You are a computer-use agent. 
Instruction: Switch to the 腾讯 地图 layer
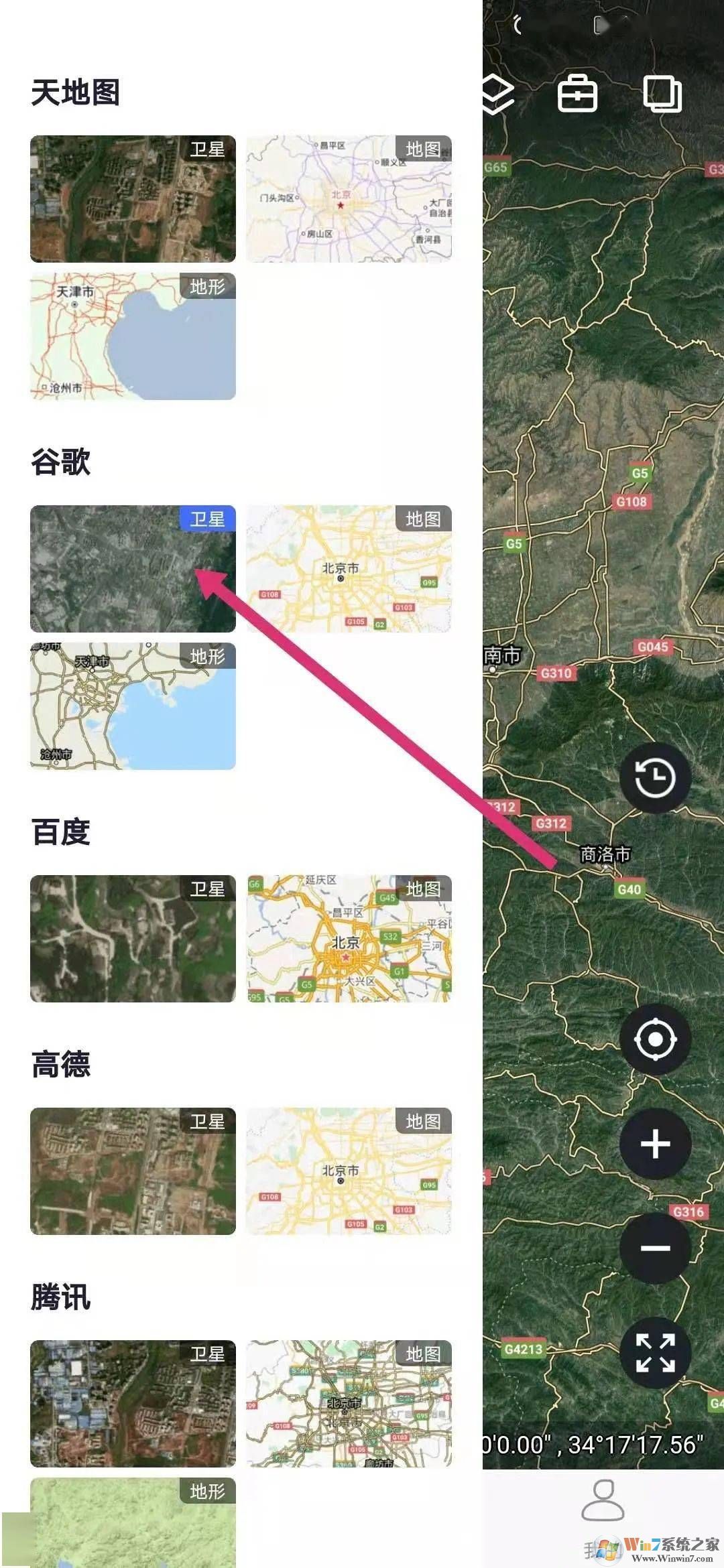click(349, 1403)
